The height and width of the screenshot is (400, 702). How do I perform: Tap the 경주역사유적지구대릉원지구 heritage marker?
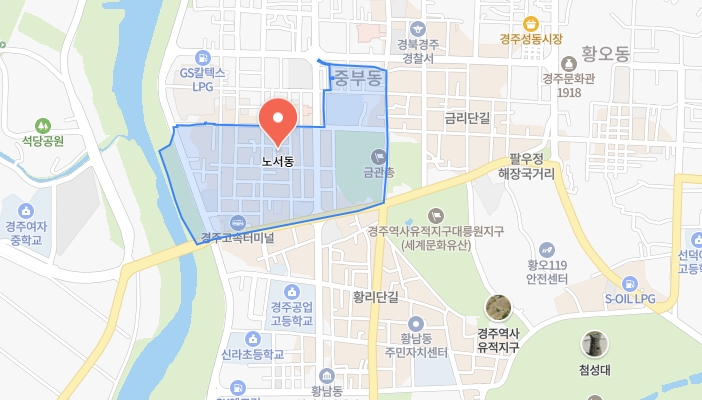[435, 215]
